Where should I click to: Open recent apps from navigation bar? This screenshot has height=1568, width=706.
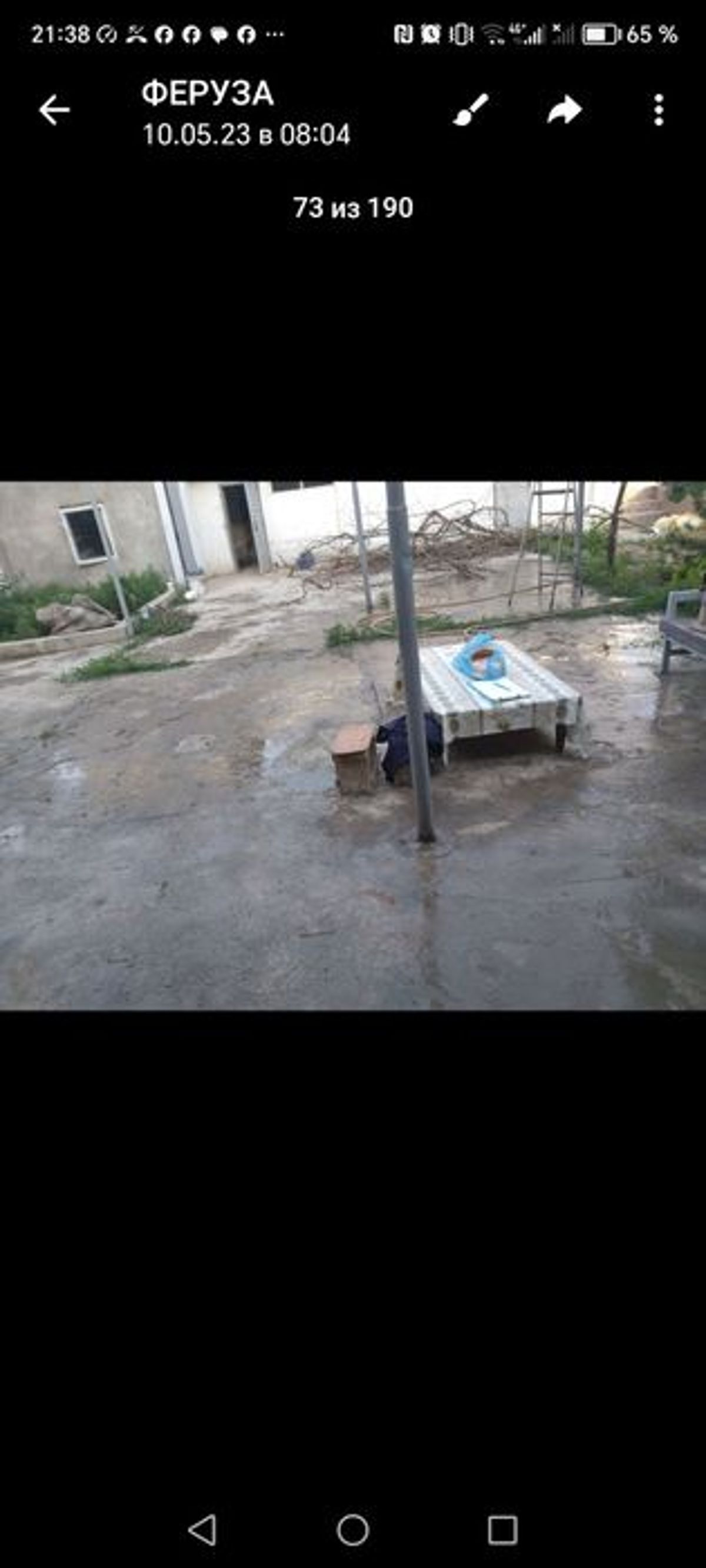(502, 1530)
